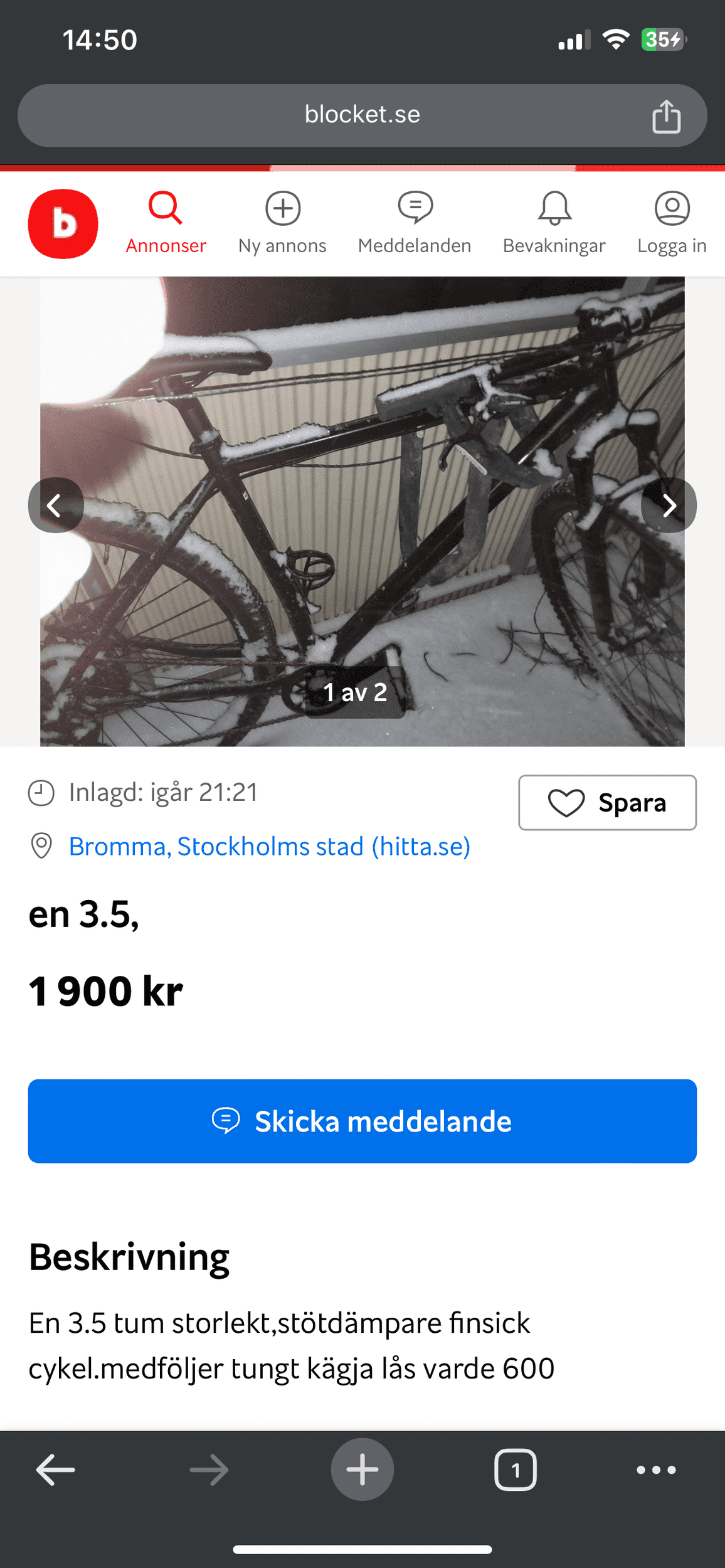Share this page from the address bar

point(666,117)
